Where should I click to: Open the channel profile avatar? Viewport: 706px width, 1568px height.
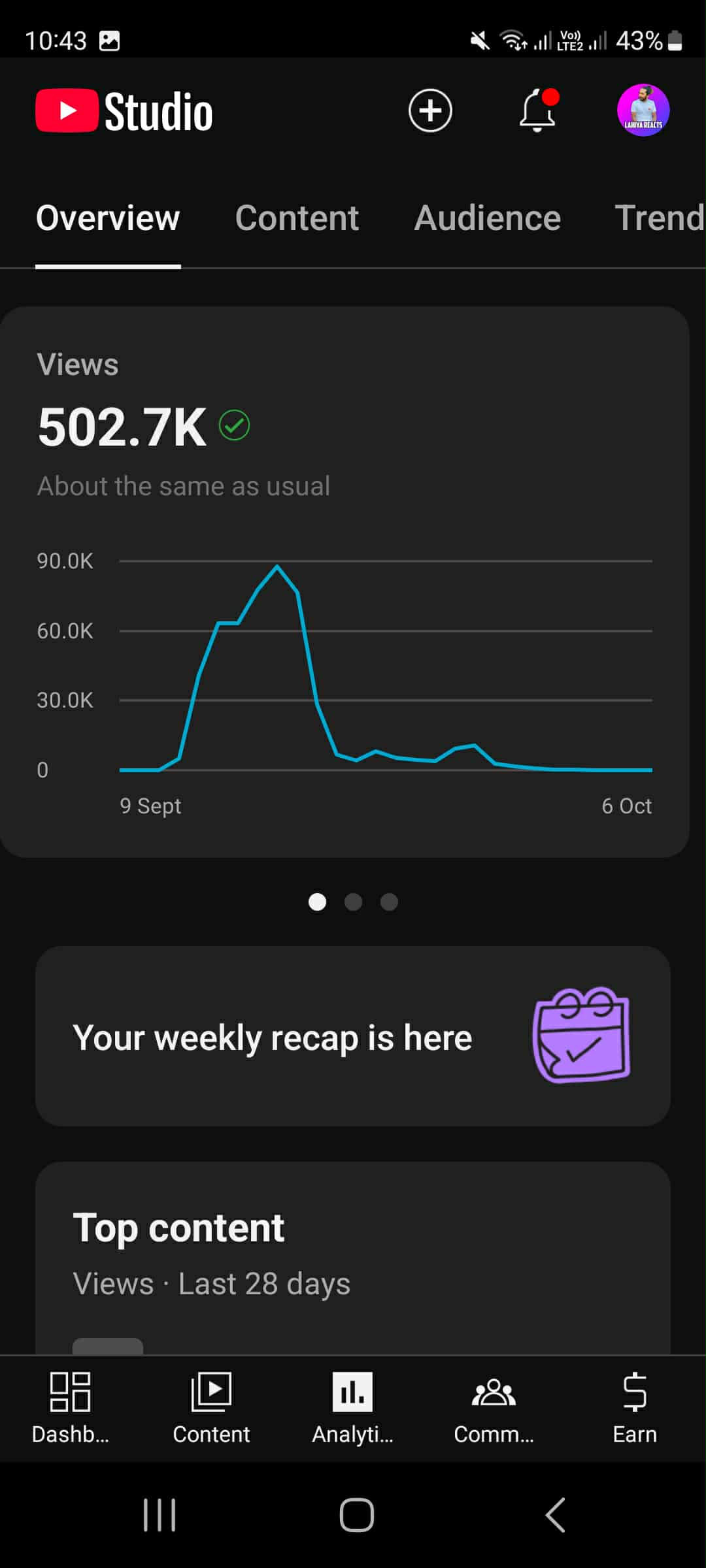click(x=643, y=110)
